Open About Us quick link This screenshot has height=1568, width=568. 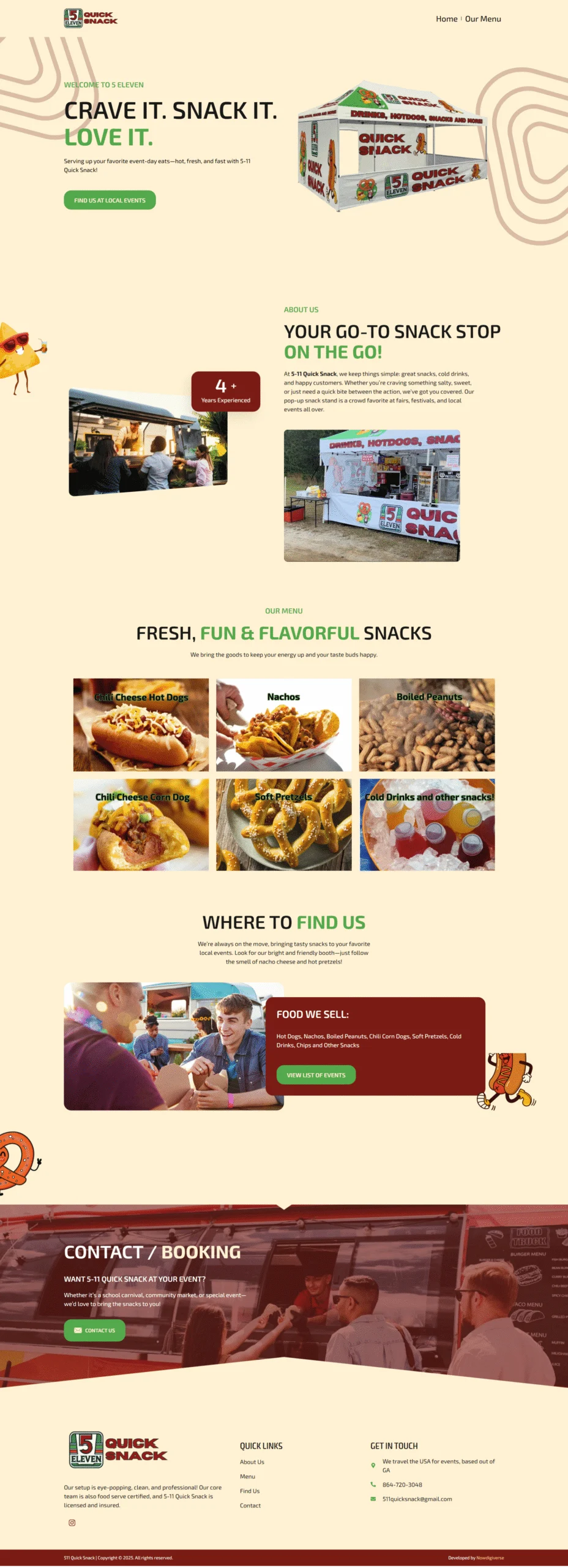pyautogui.click(x=252, y=1462)
